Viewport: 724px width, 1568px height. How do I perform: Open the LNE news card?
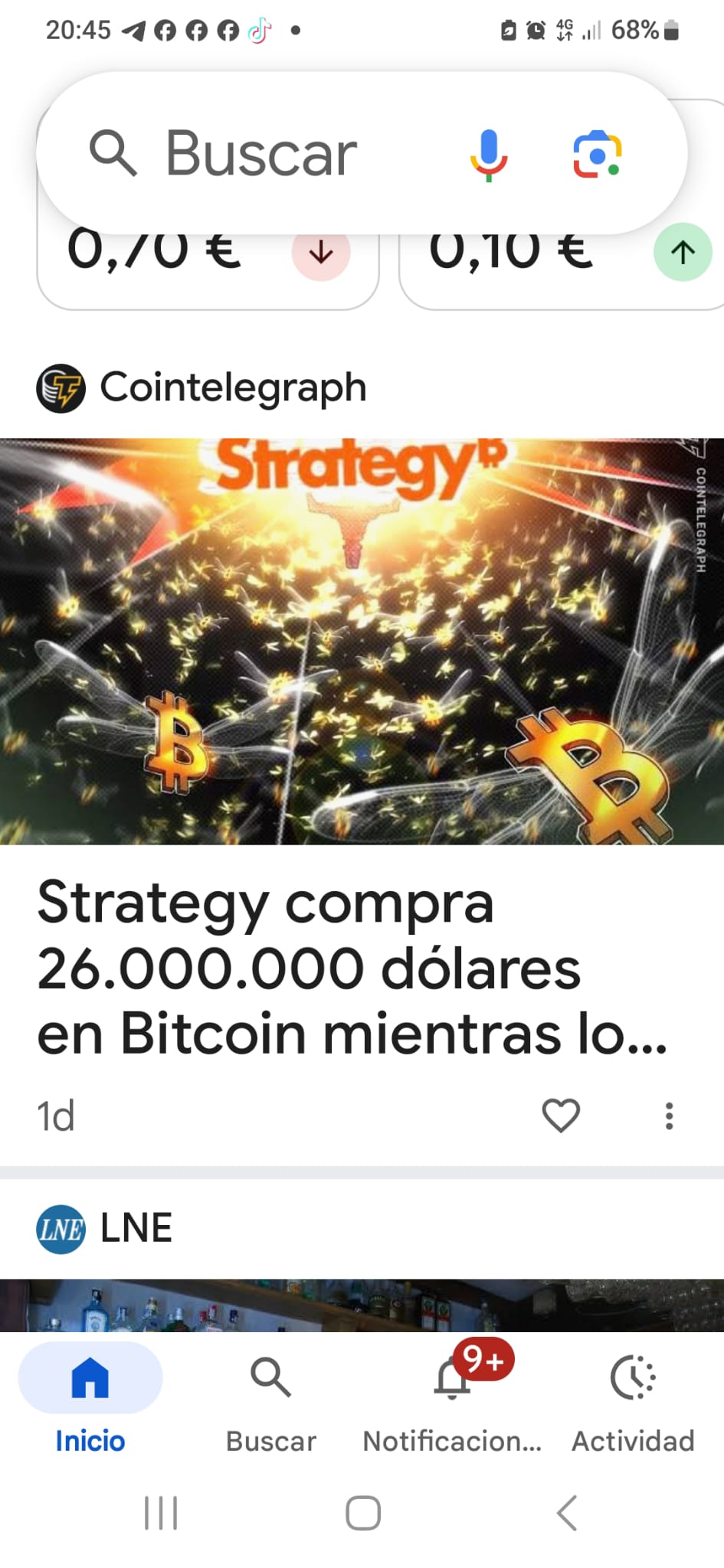[x=362, y=1255]
